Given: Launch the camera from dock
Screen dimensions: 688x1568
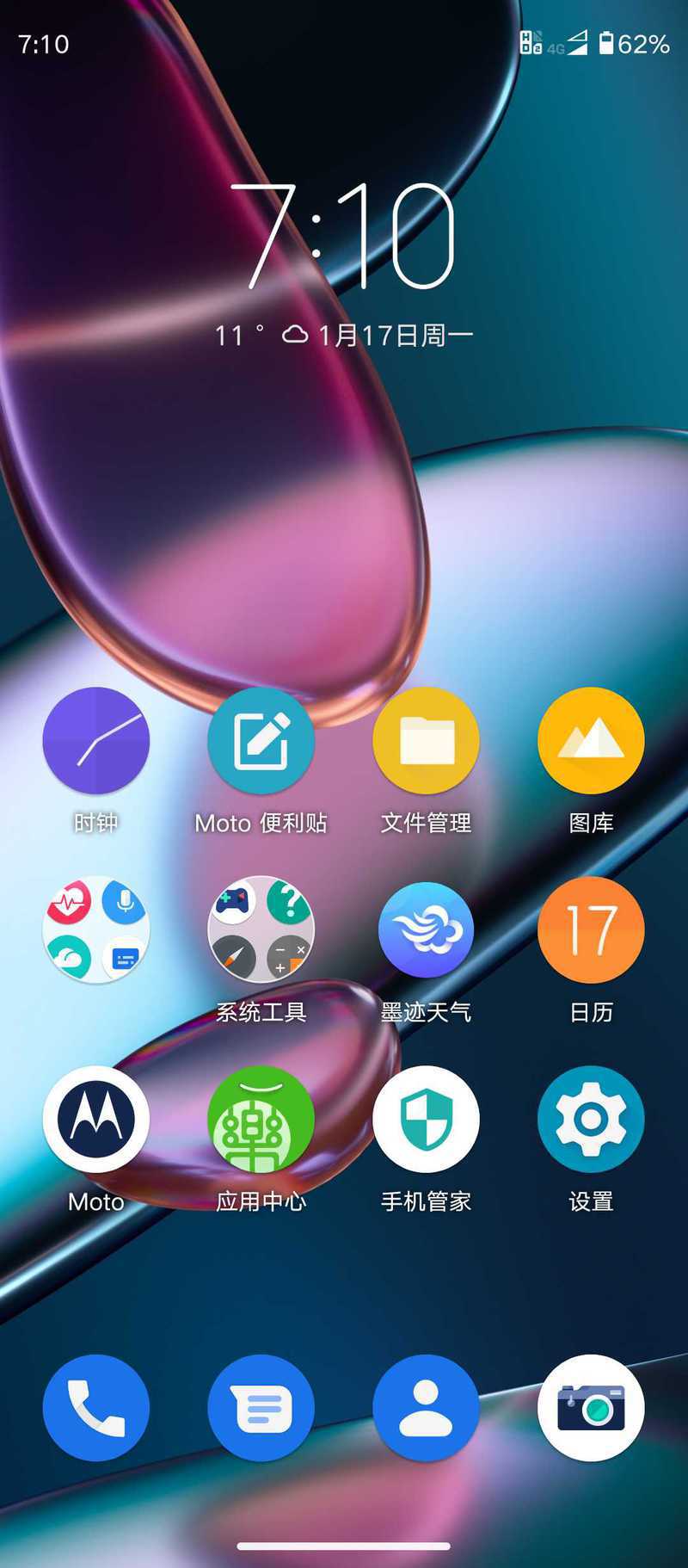Looking at the screenshot, I should pyautogui.click(x=591, y=1408).
